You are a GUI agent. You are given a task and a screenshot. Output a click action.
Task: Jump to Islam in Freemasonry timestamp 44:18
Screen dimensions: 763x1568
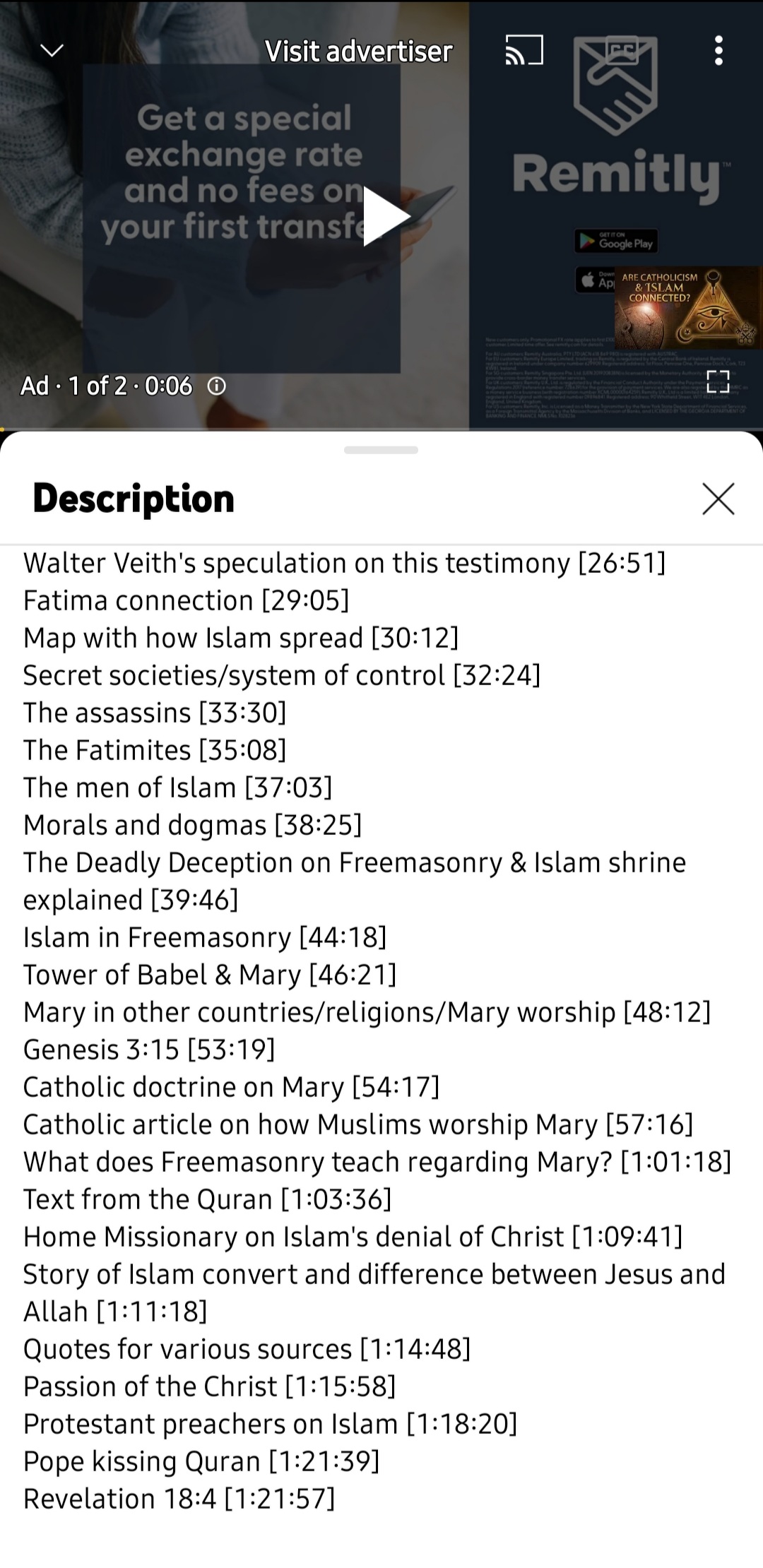tap(343, 938)
